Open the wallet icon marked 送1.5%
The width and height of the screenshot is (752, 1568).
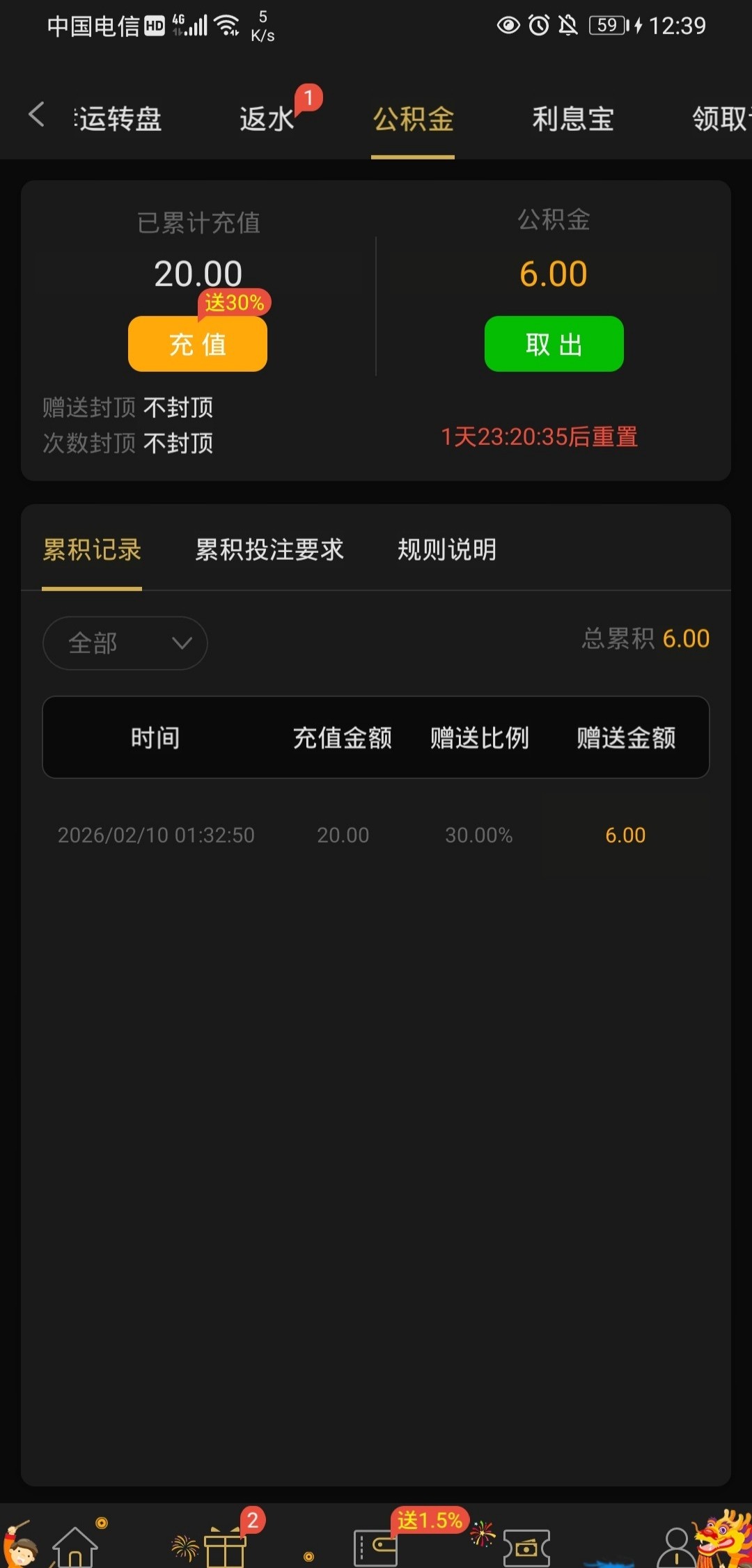pos(376,1546)
